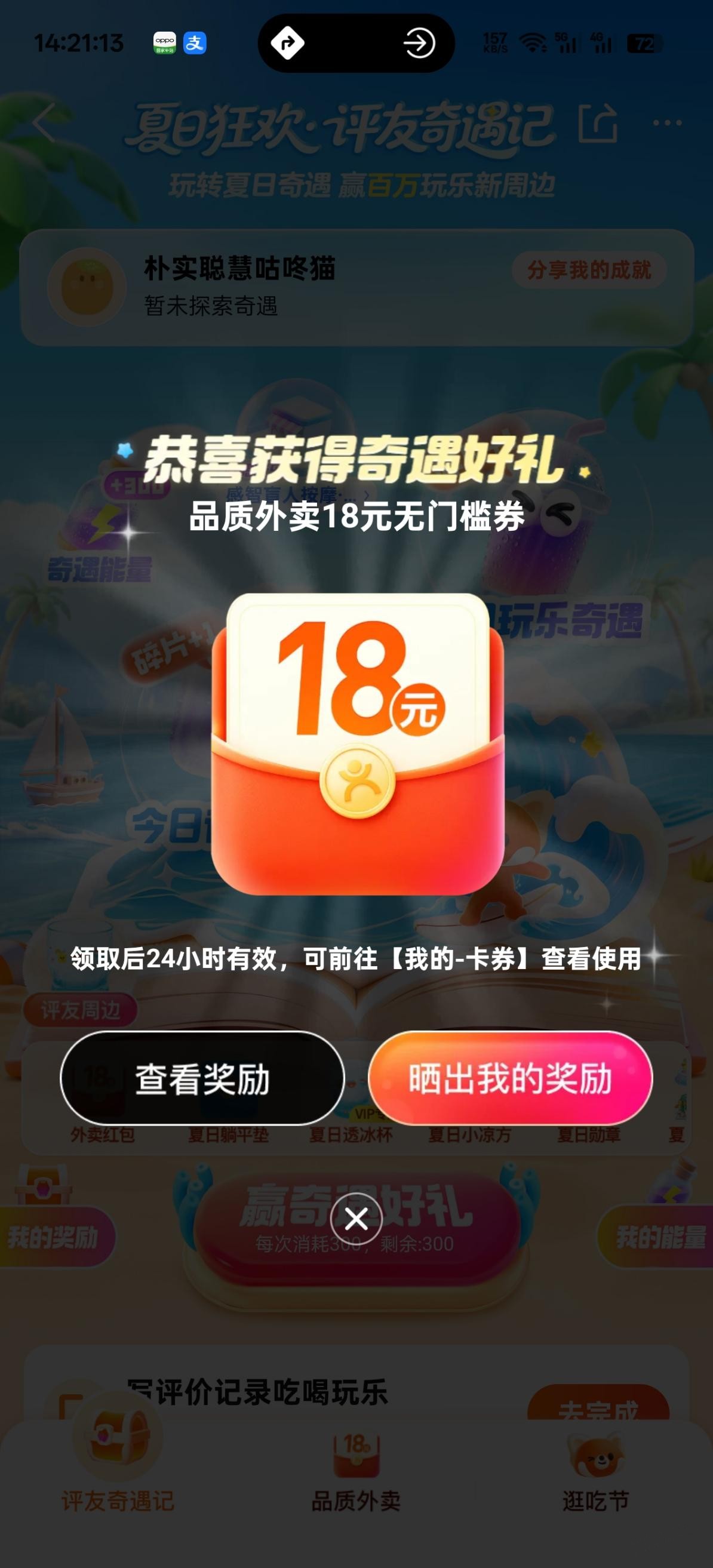
Task: Open the 18元 red envelope coupon
Action: pyautogui.click(x=358, y=744)
